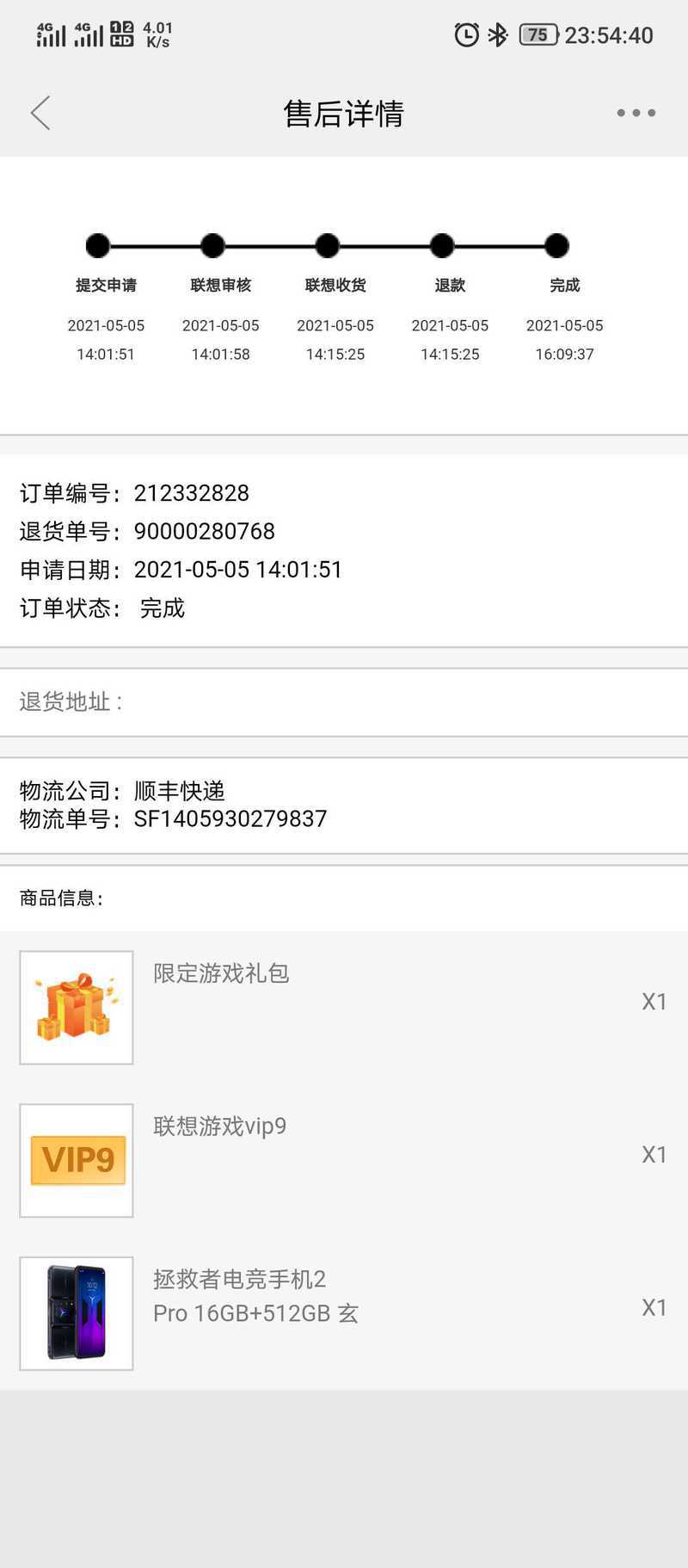Open the 限定游戏礼包 product item
This screenshot has height=1568, width=688.
pyautogui.click(x=344, y=1007)
